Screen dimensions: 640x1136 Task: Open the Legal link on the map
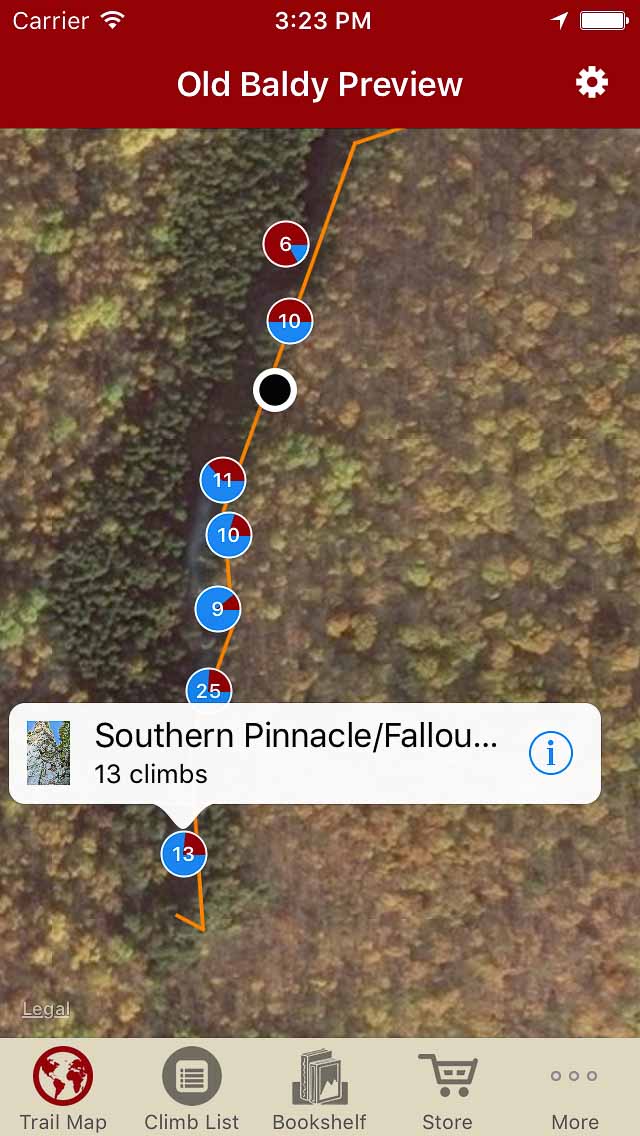pyautogui.click(x=46, y=1009)
